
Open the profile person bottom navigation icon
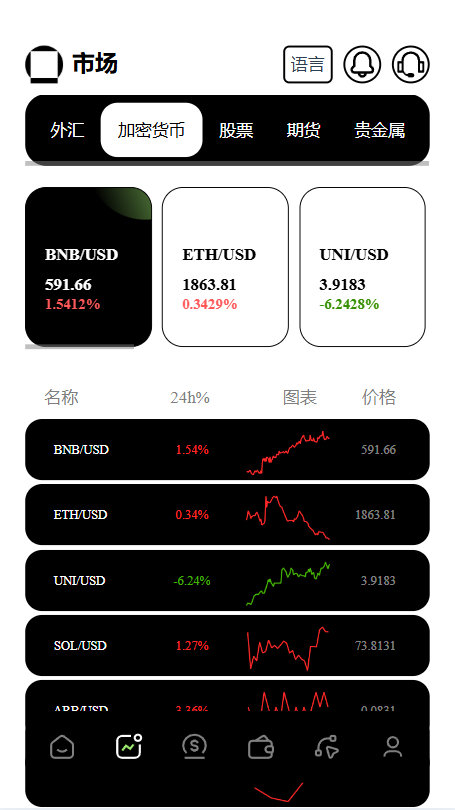[393, 747]
